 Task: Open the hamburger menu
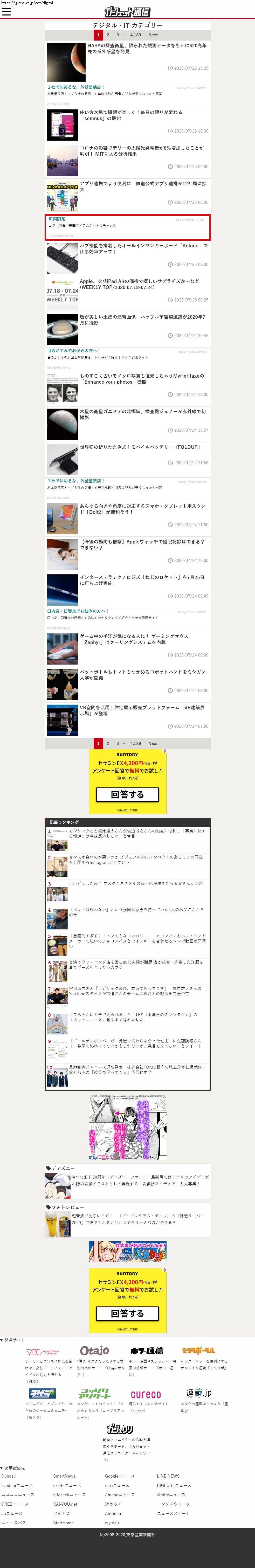coord(6,11)
